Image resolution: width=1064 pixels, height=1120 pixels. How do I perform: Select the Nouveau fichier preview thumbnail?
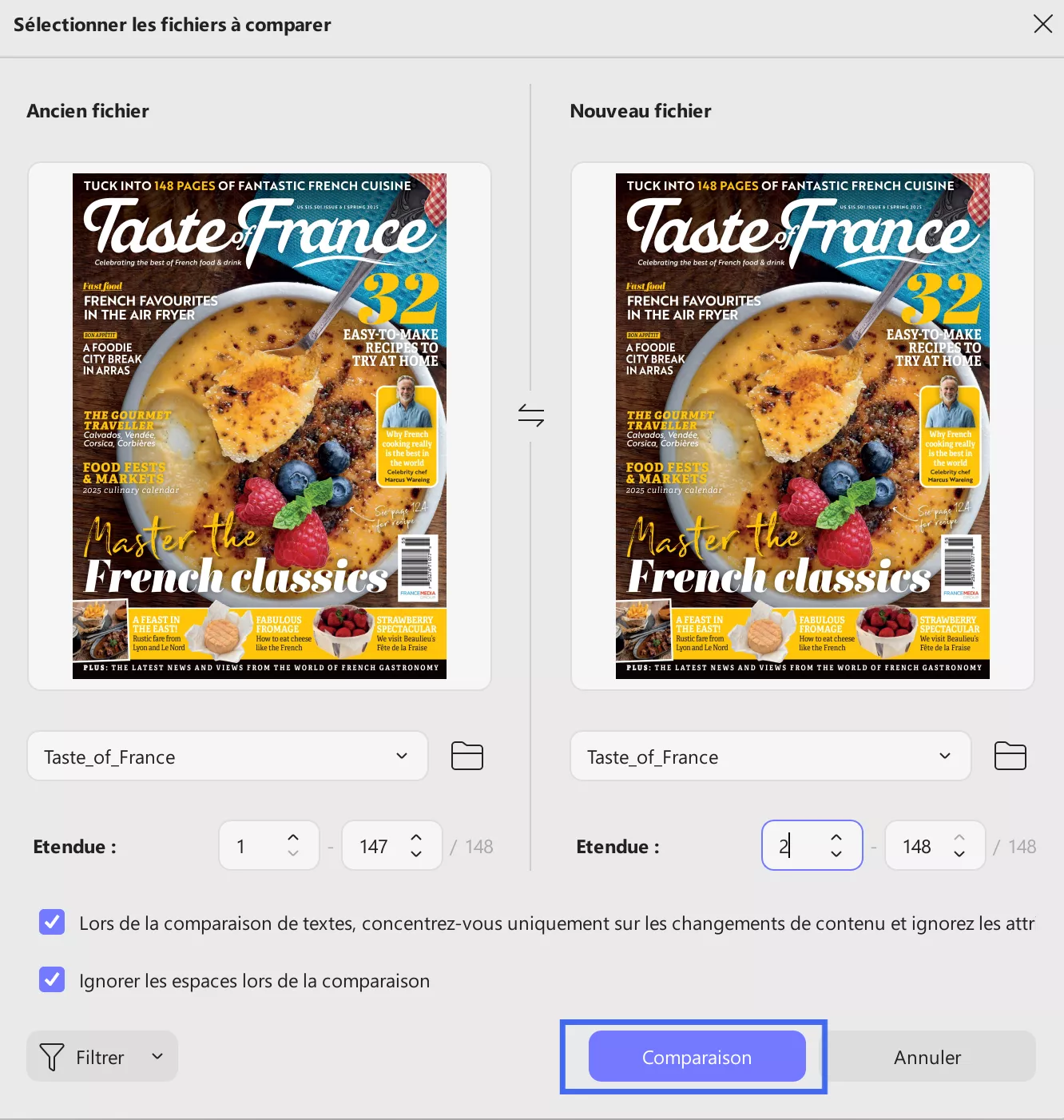point(802,426)
